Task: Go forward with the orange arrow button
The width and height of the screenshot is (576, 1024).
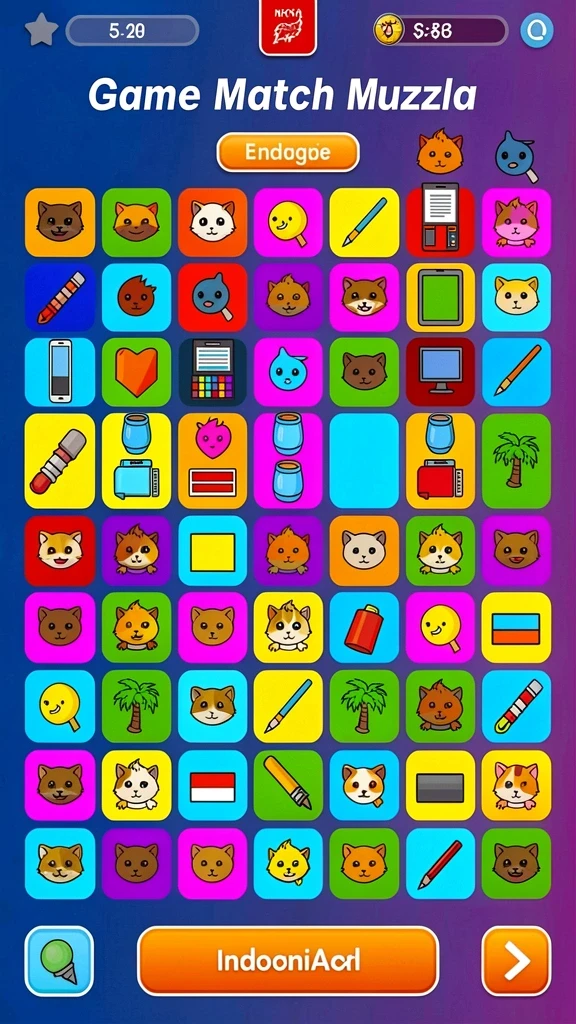Action: 516,961
